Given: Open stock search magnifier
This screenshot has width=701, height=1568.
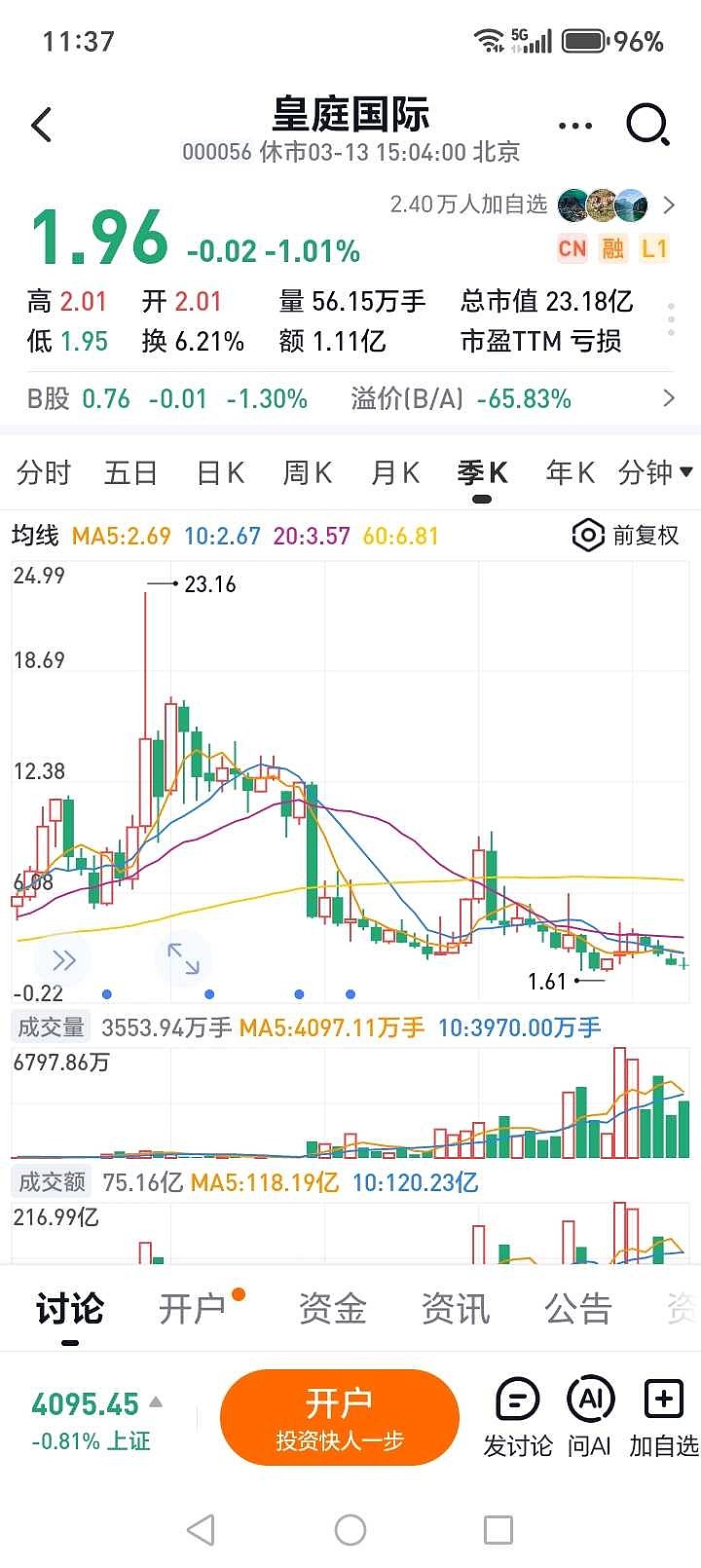Looking at the screenshot, I should (x=647, y=126).
